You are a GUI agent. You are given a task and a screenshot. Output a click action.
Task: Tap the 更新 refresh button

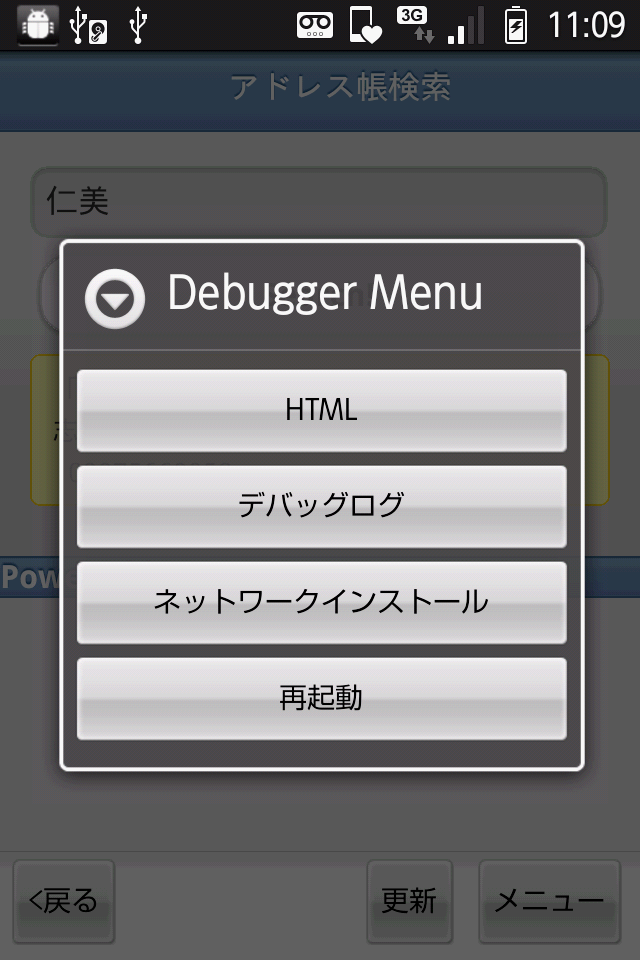409,902
